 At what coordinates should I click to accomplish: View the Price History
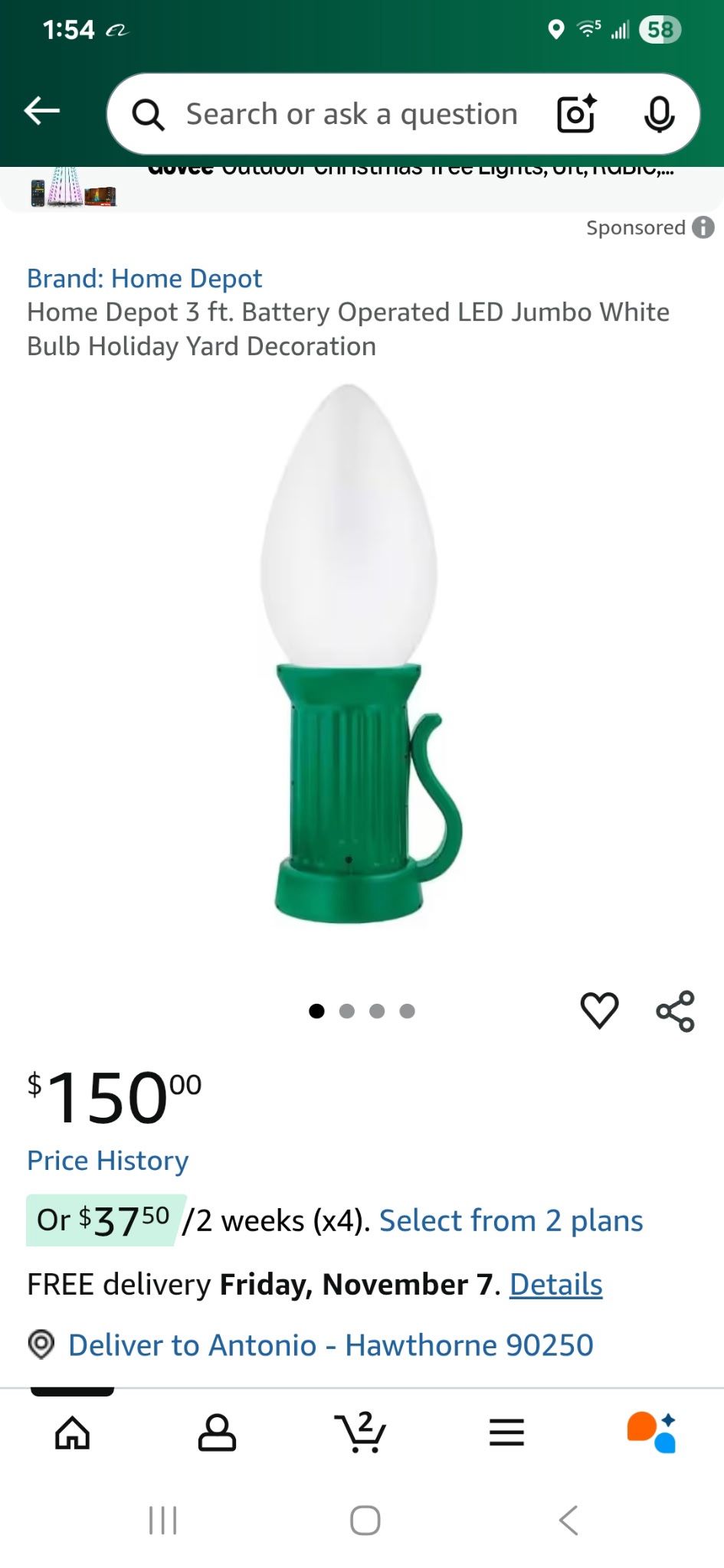click(x=106, y=1161)
